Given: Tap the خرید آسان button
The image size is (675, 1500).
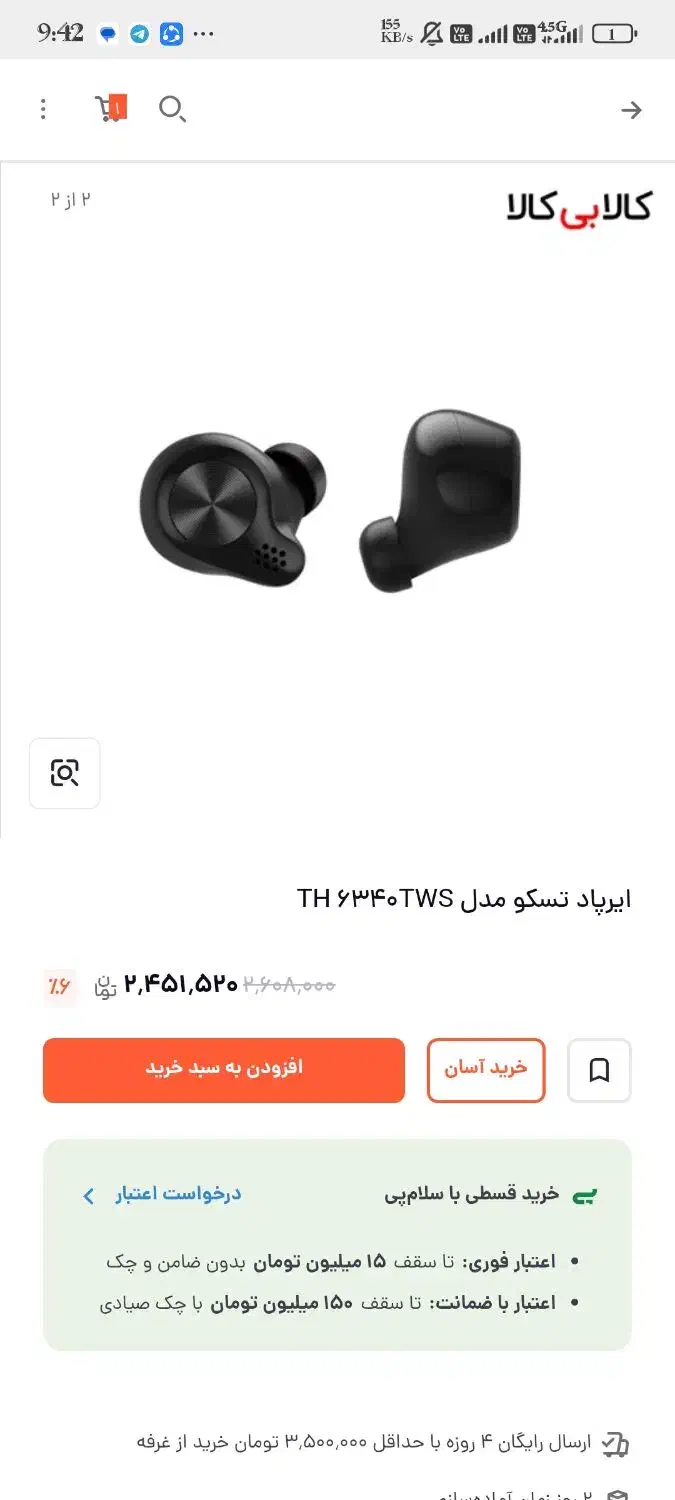Looking at the screenshot, I should (x=486, y=1070).
